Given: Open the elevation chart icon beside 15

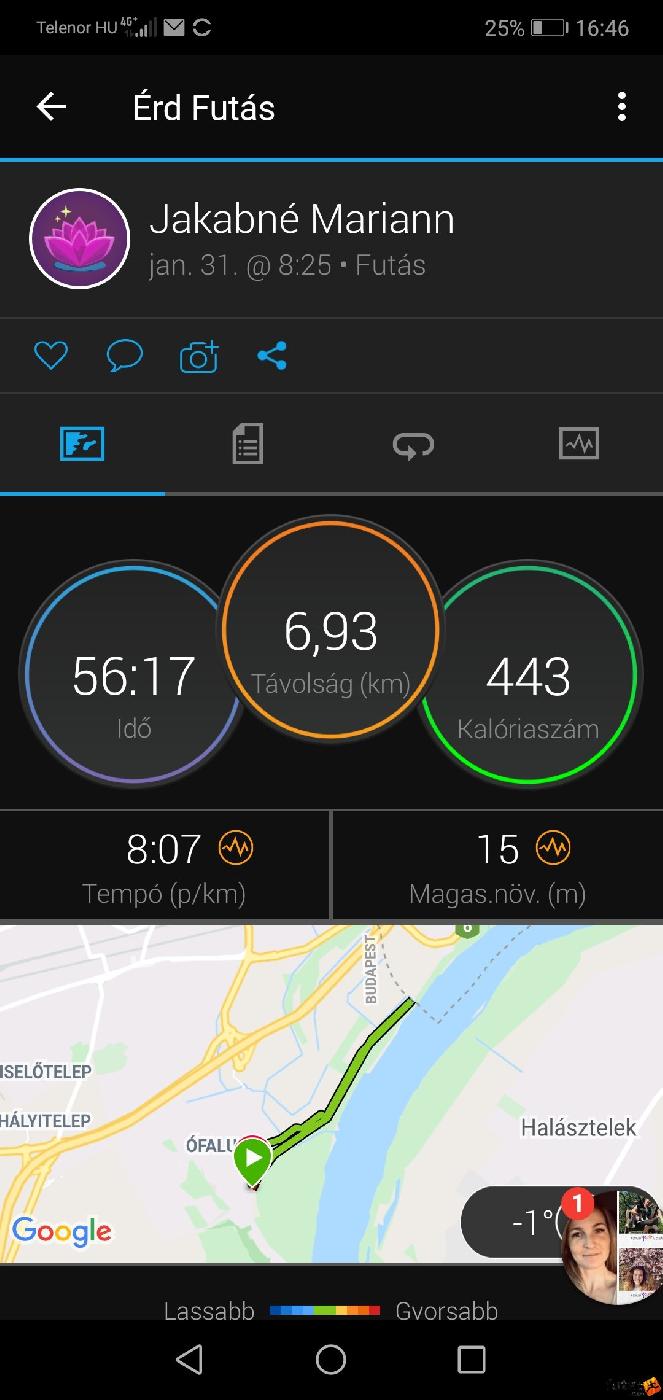Looking at the screenshot, I should click(552, 849).
